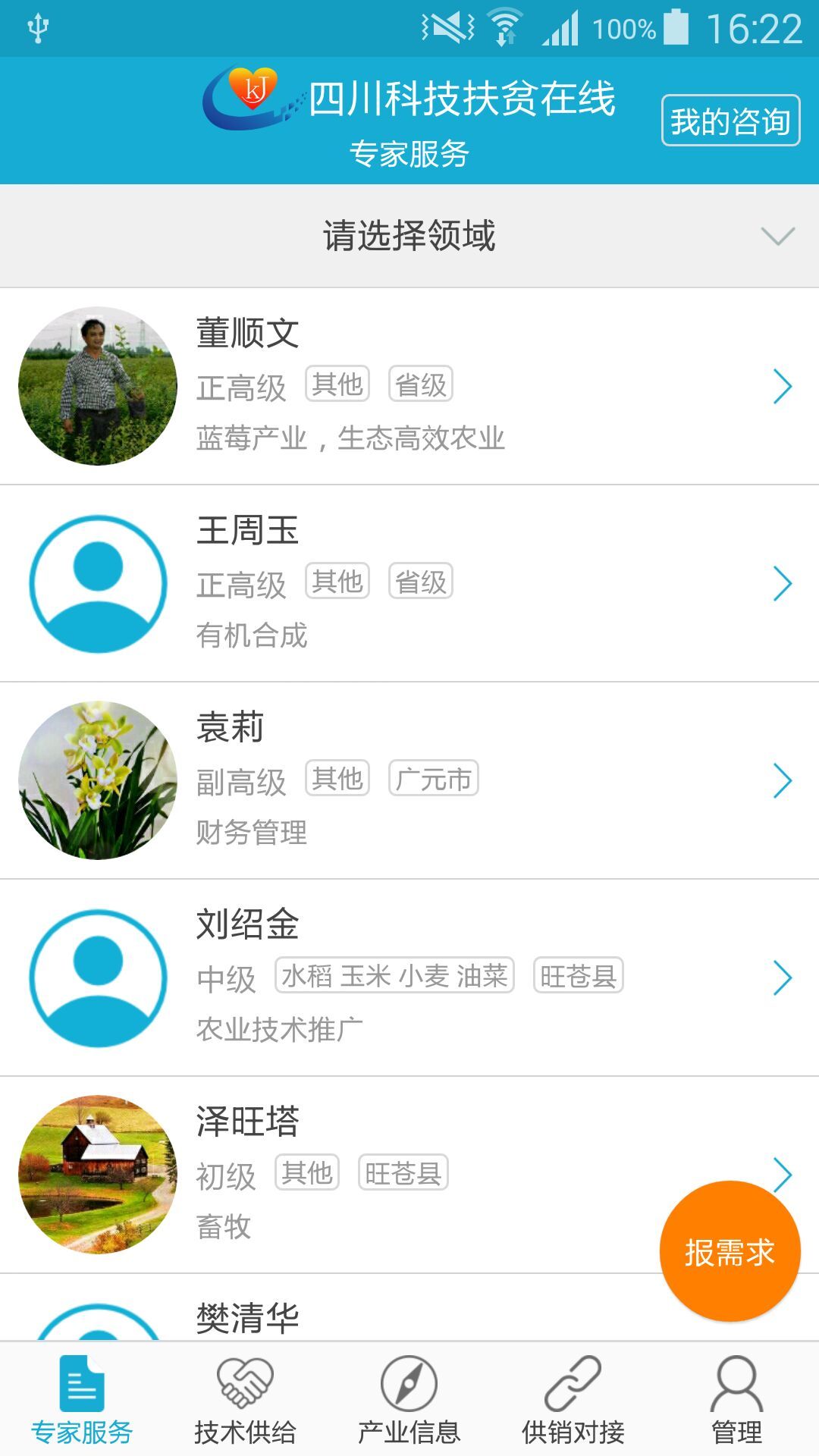
Task: Switch to the 专家服务 tab
Action: pos(82,1399)
